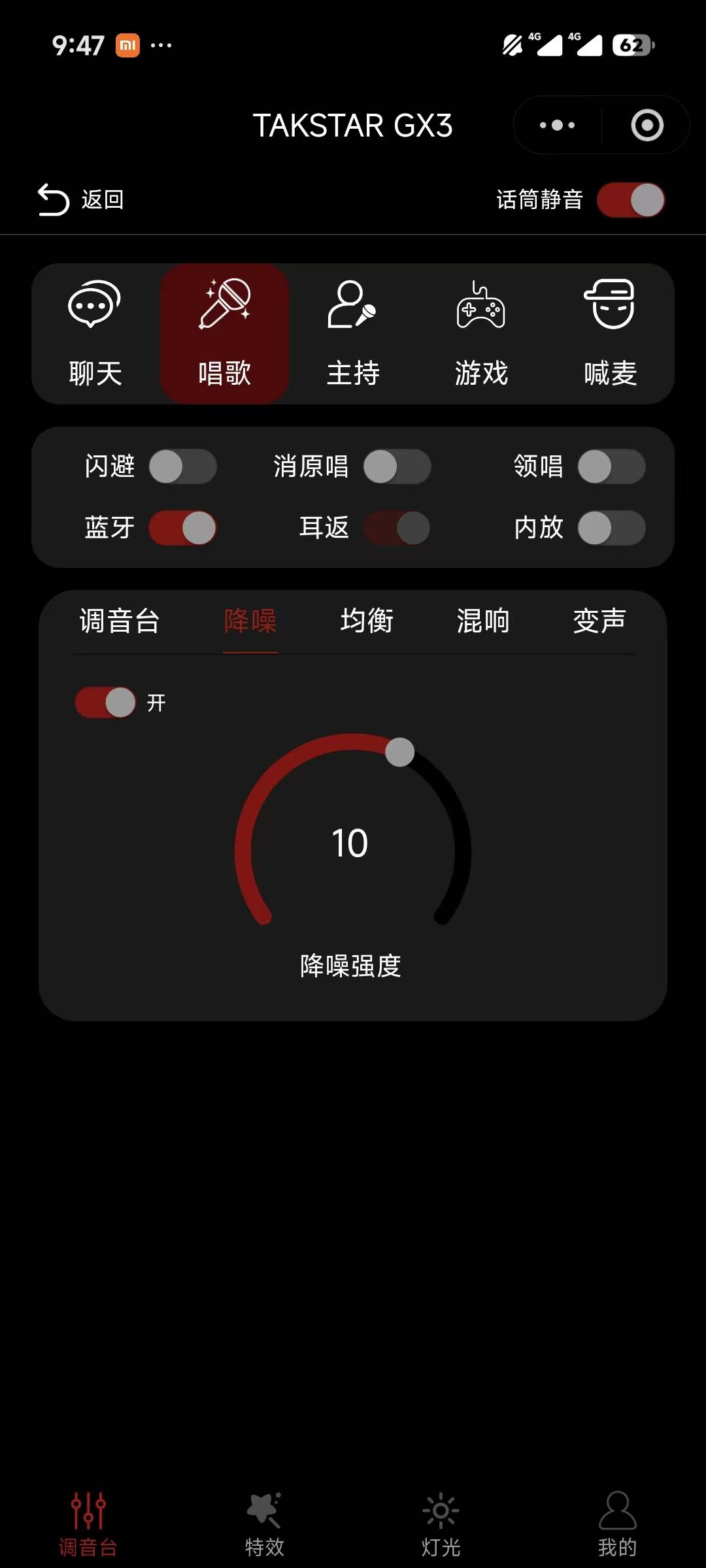
Task: Disable the 蓝牙 switch
Action: click(x=182, y=528)
